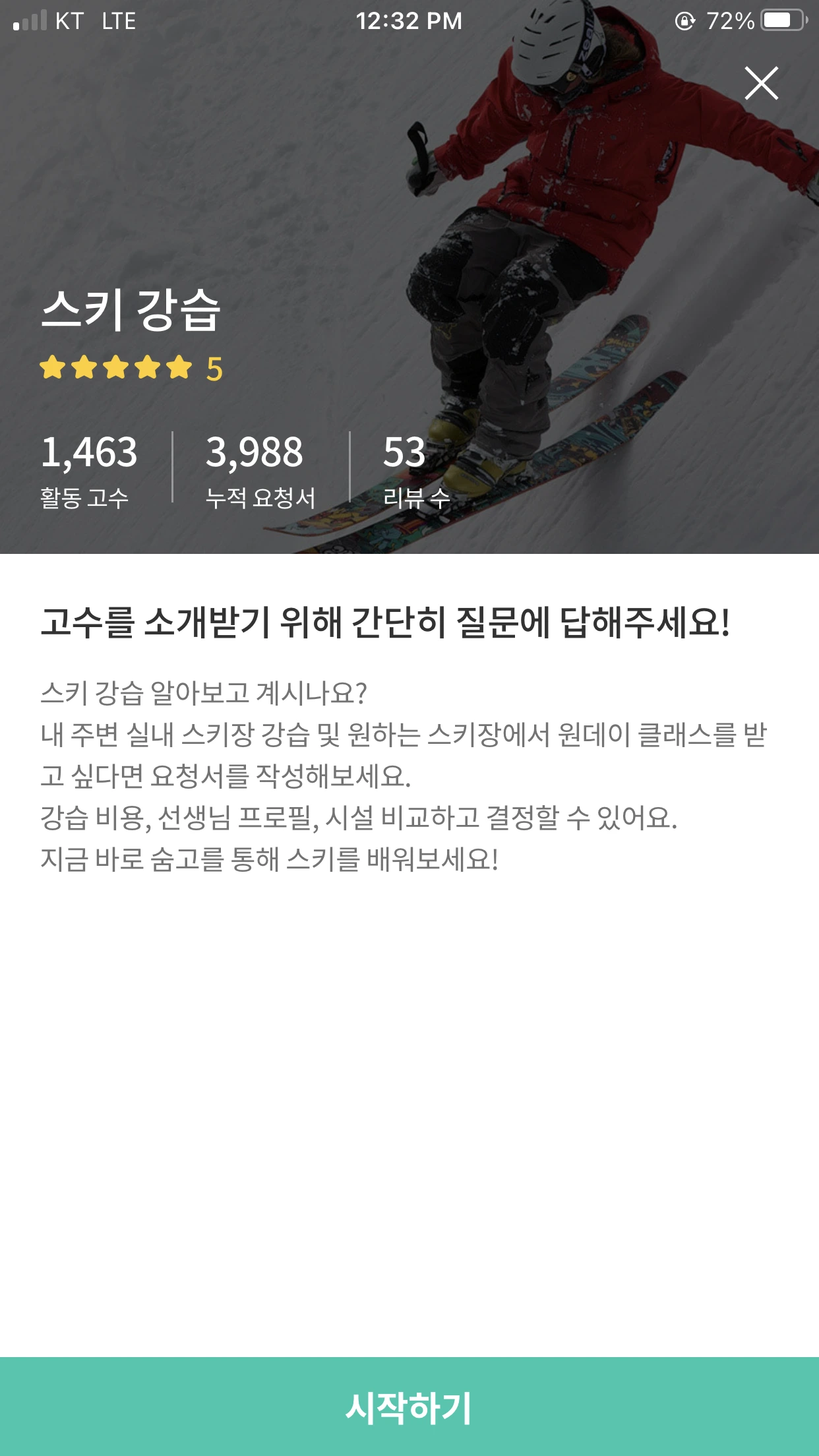Expand the review count showing 53
The image size is (819, 1456).
pyautogui.click(x=404, y=453)
